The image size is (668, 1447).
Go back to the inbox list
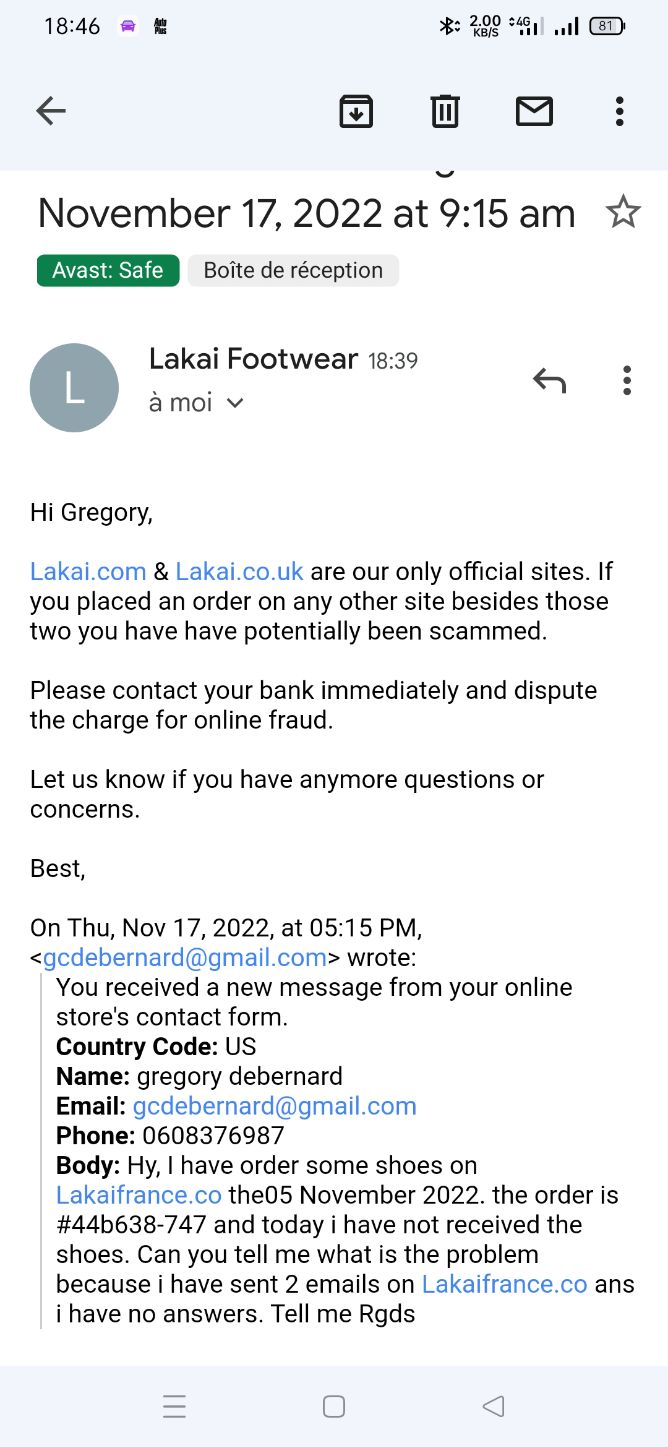click(51, 111)
